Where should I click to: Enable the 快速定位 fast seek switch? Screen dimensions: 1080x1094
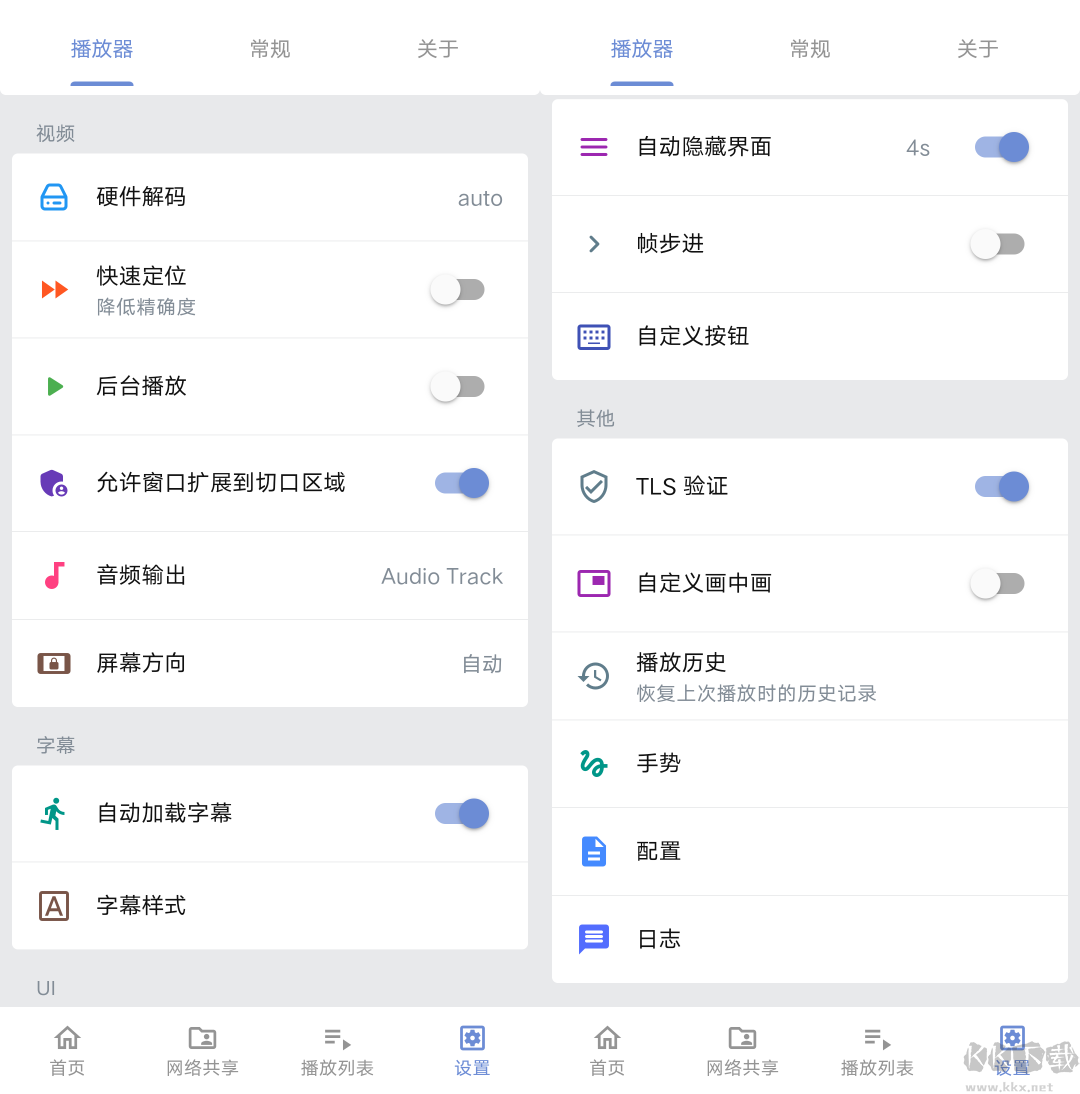[x=458, y=290]
